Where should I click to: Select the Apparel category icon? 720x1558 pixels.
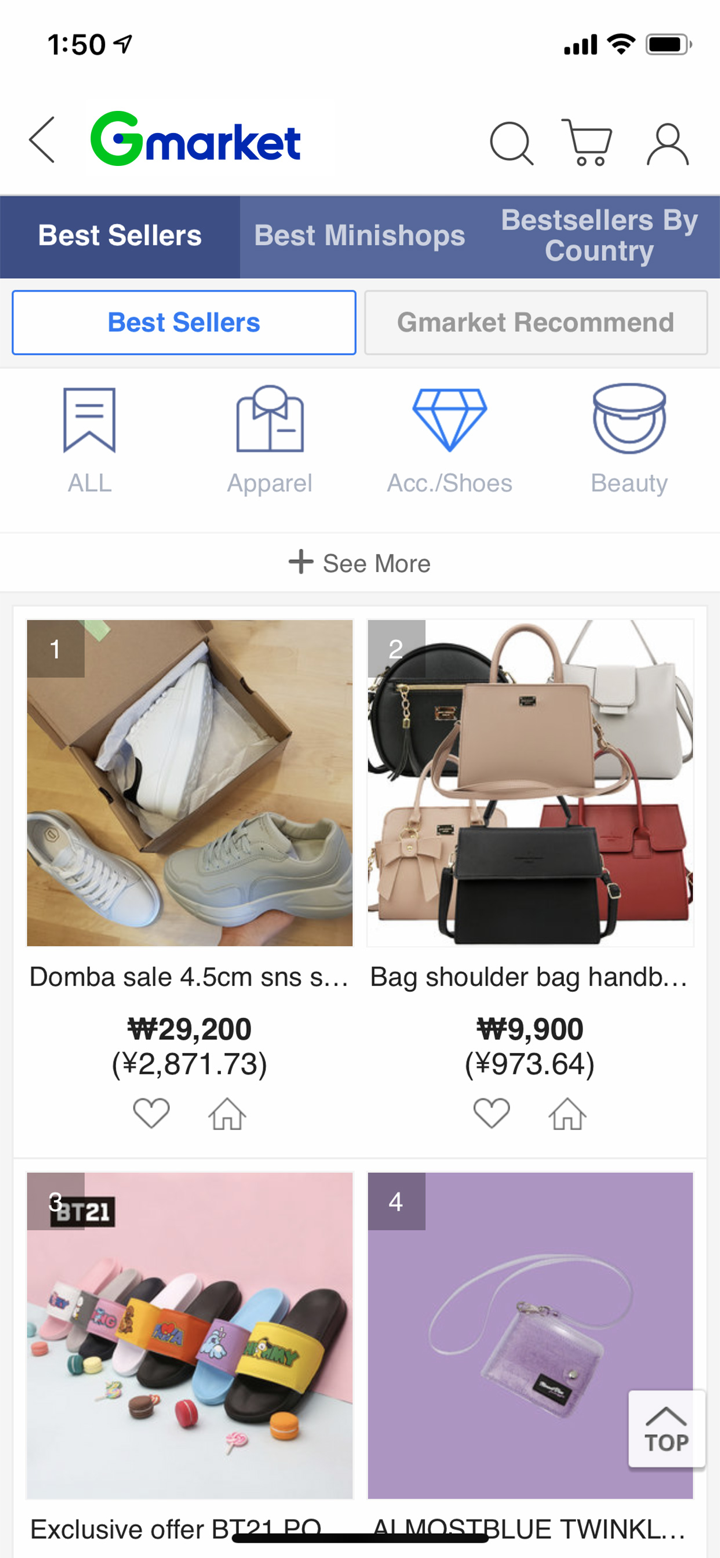pyautogui.click(x=269, y=430)
